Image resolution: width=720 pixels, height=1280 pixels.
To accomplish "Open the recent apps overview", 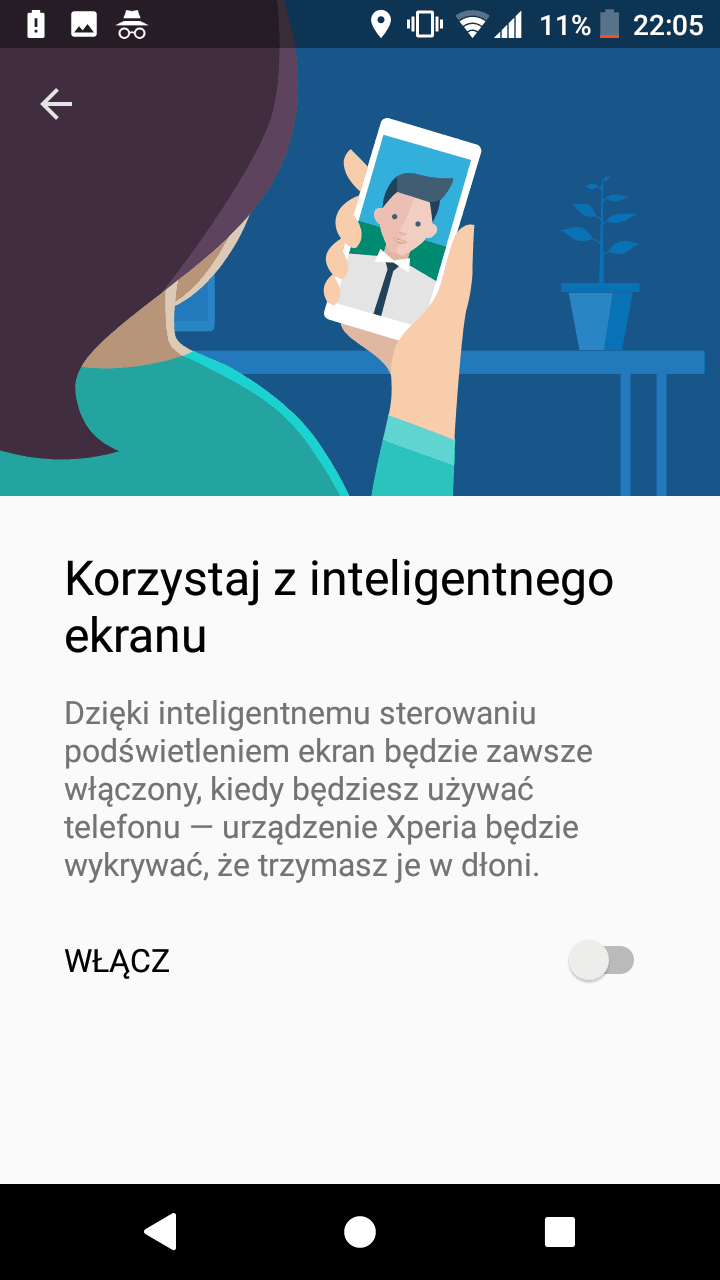I will tap(560, 1232).
